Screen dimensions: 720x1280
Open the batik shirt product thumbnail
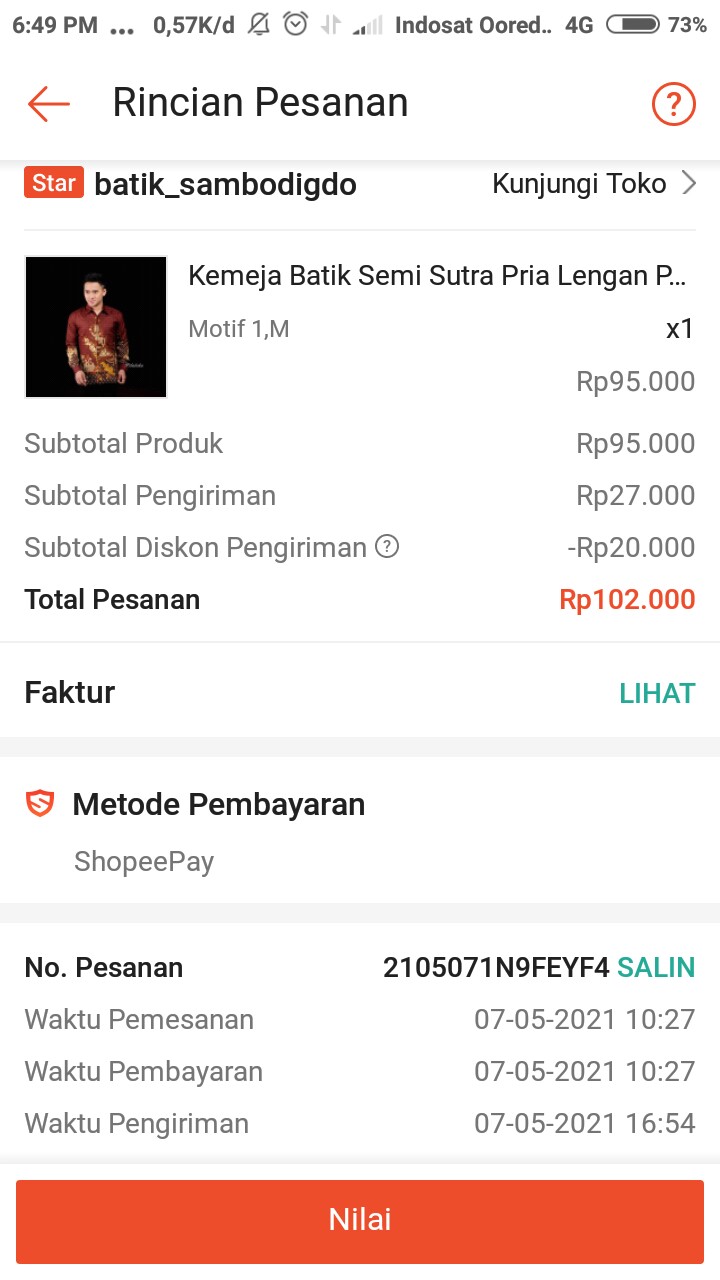click(x=95, y=326)
